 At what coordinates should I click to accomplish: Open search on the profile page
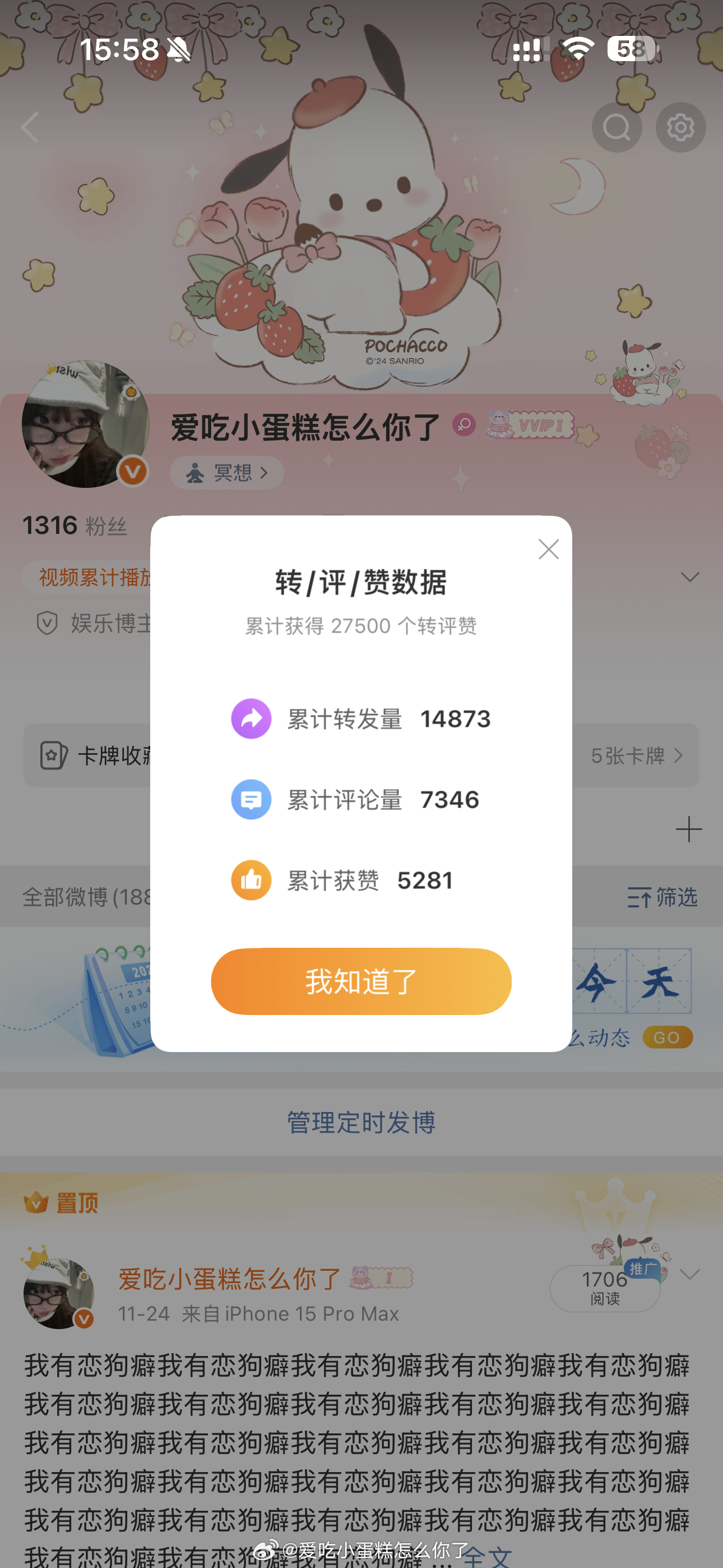tap(617, 127)
